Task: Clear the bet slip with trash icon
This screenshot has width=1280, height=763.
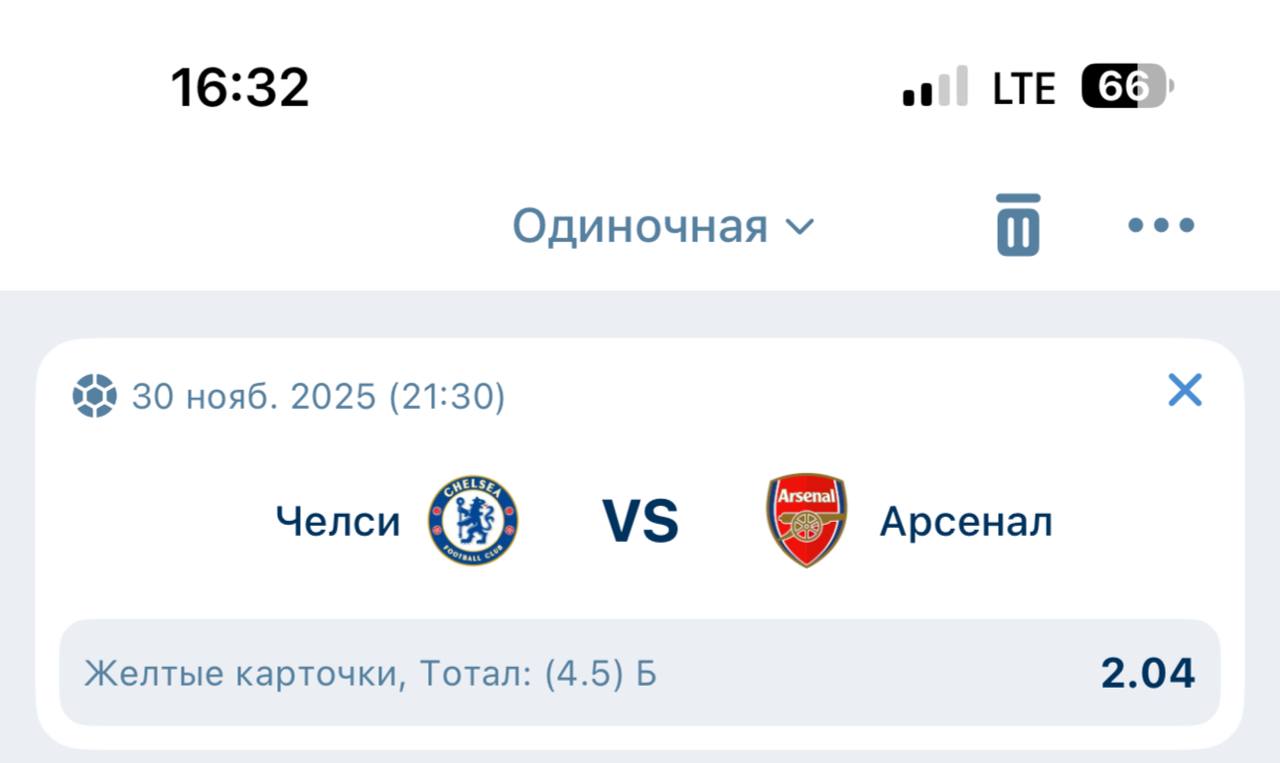Action: [1018, 225]
